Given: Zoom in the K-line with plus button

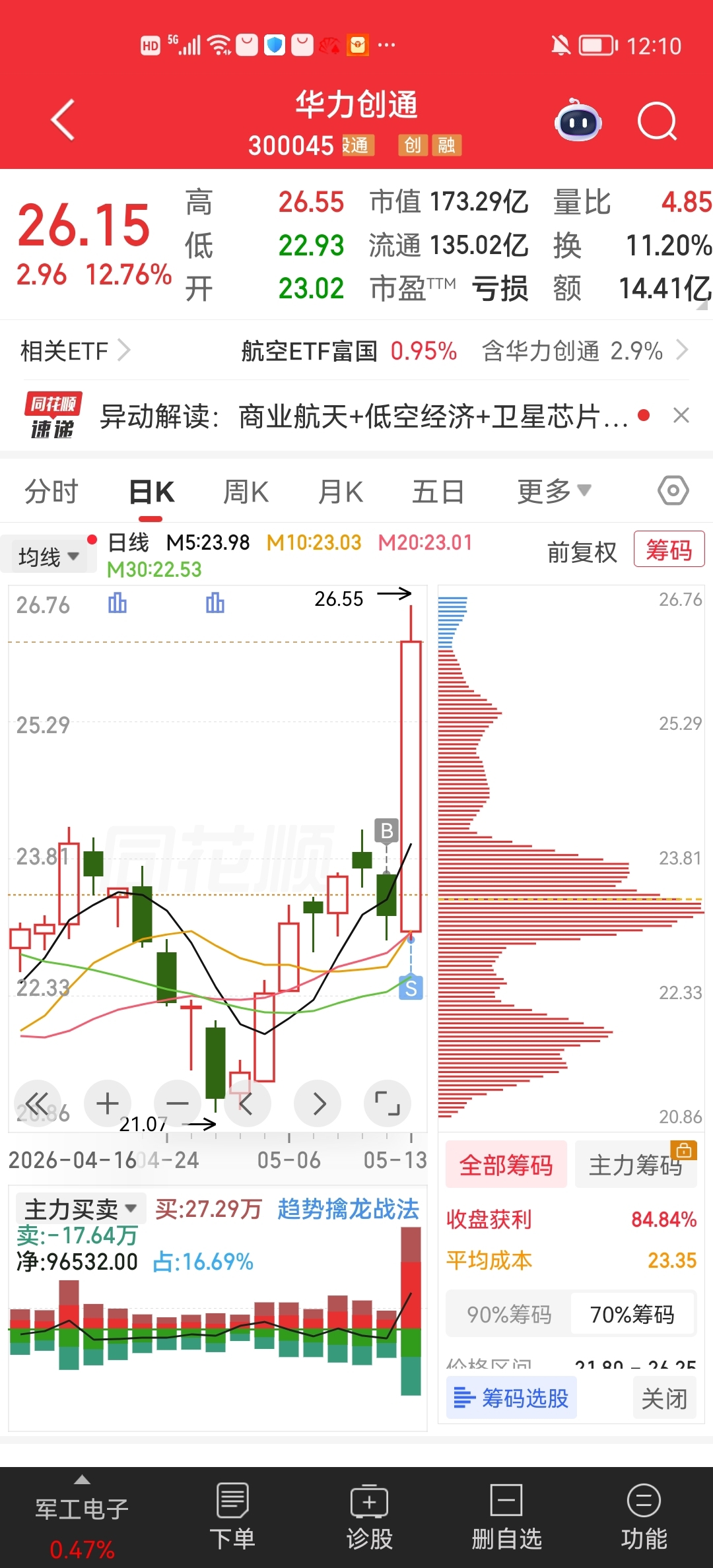Looking at the screenshot, I should [108, 1103].
